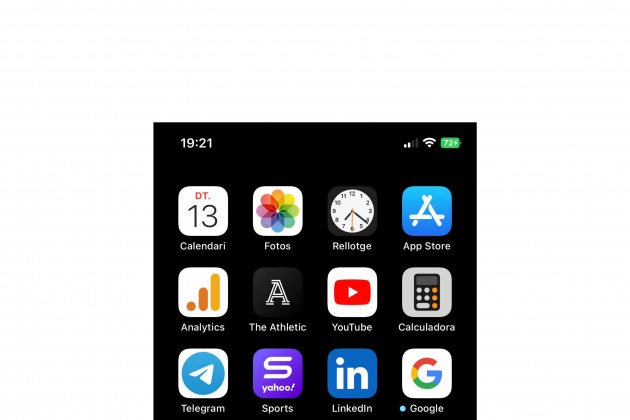Open the App Store

[x=427, y=211]
